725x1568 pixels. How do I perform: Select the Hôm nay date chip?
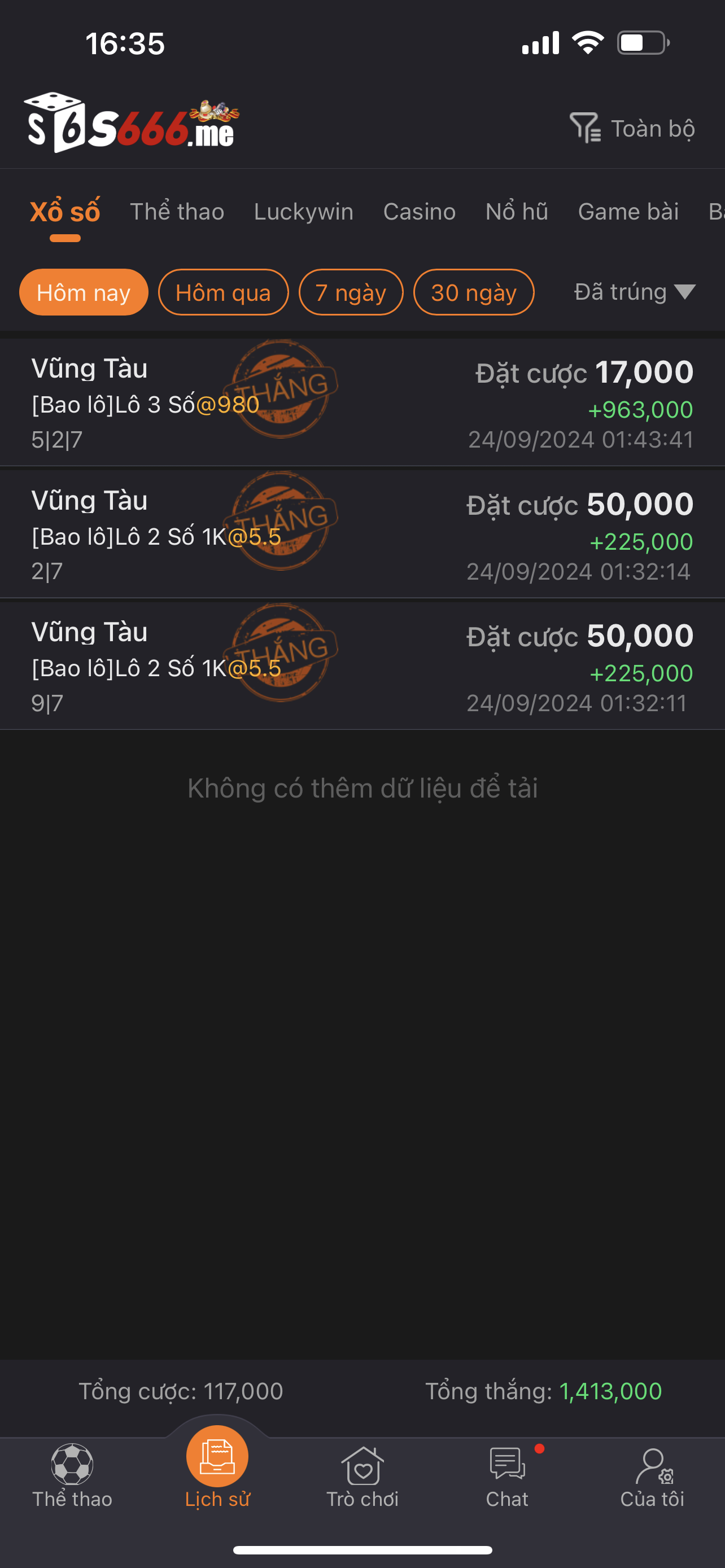[x=84, y=292]
